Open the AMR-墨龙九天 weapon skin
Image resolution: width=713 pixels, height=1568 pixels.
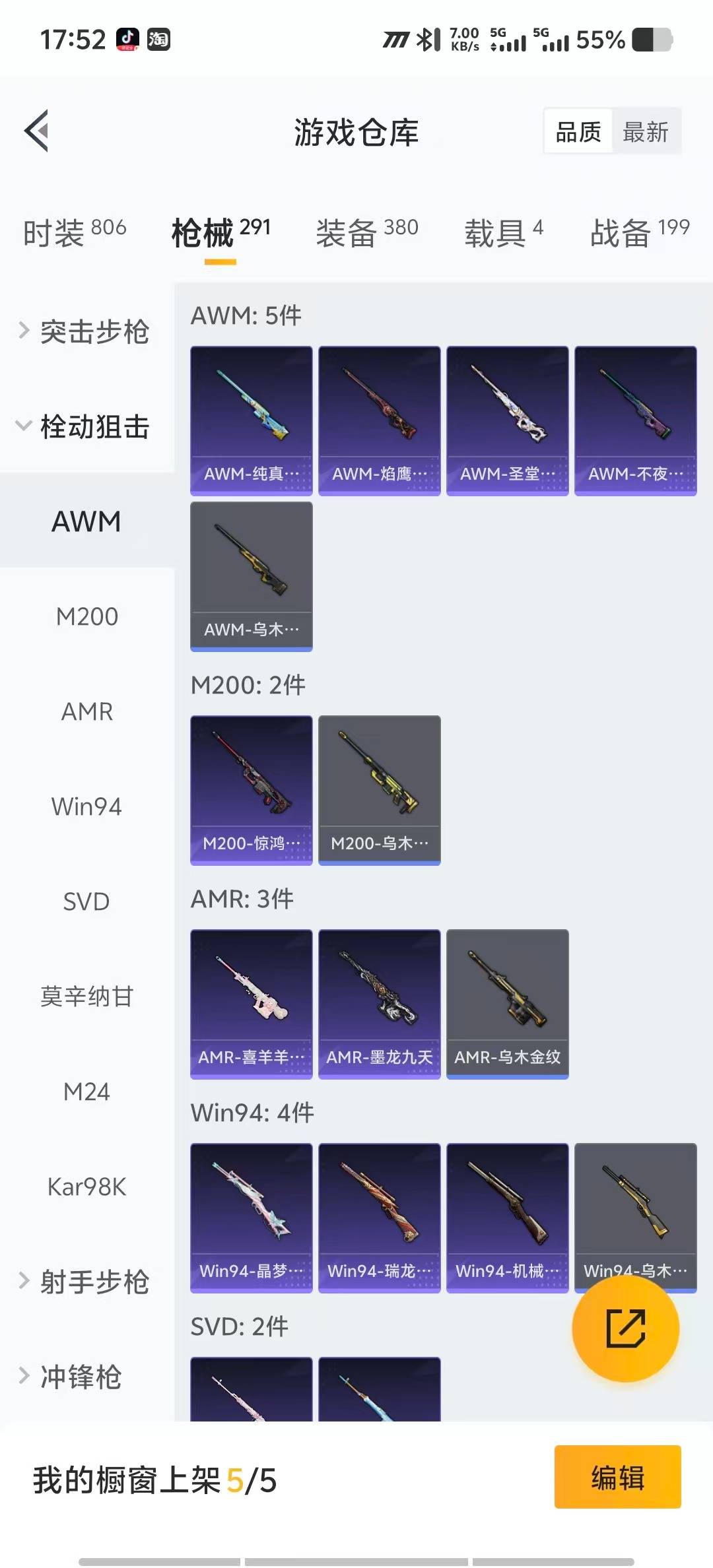pos(379,1004)
